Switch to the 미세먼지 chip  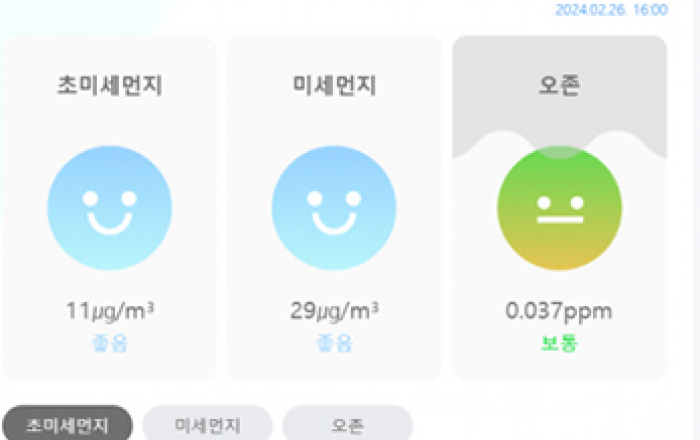(208, 424)
